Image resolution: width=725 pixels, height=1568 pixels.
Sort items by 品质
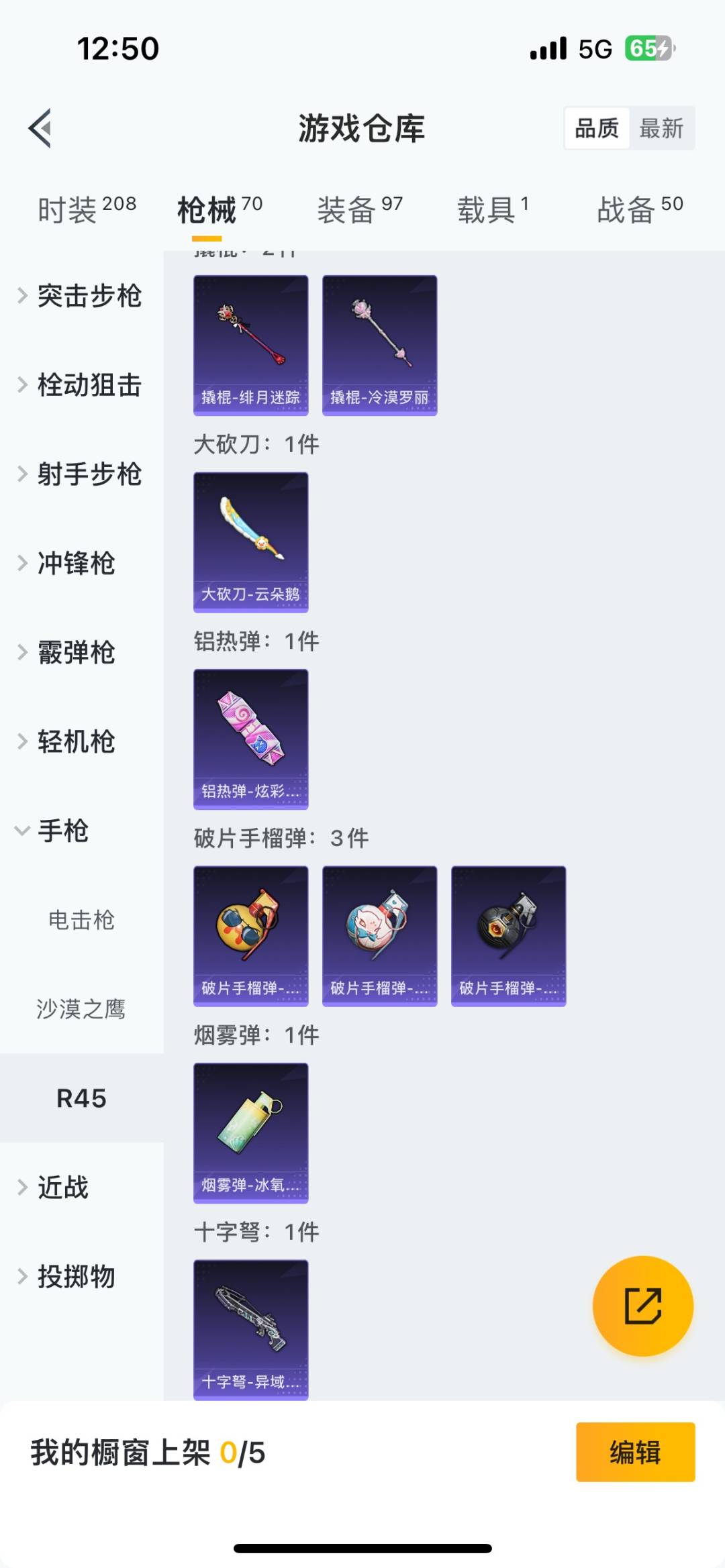point(597,128)
